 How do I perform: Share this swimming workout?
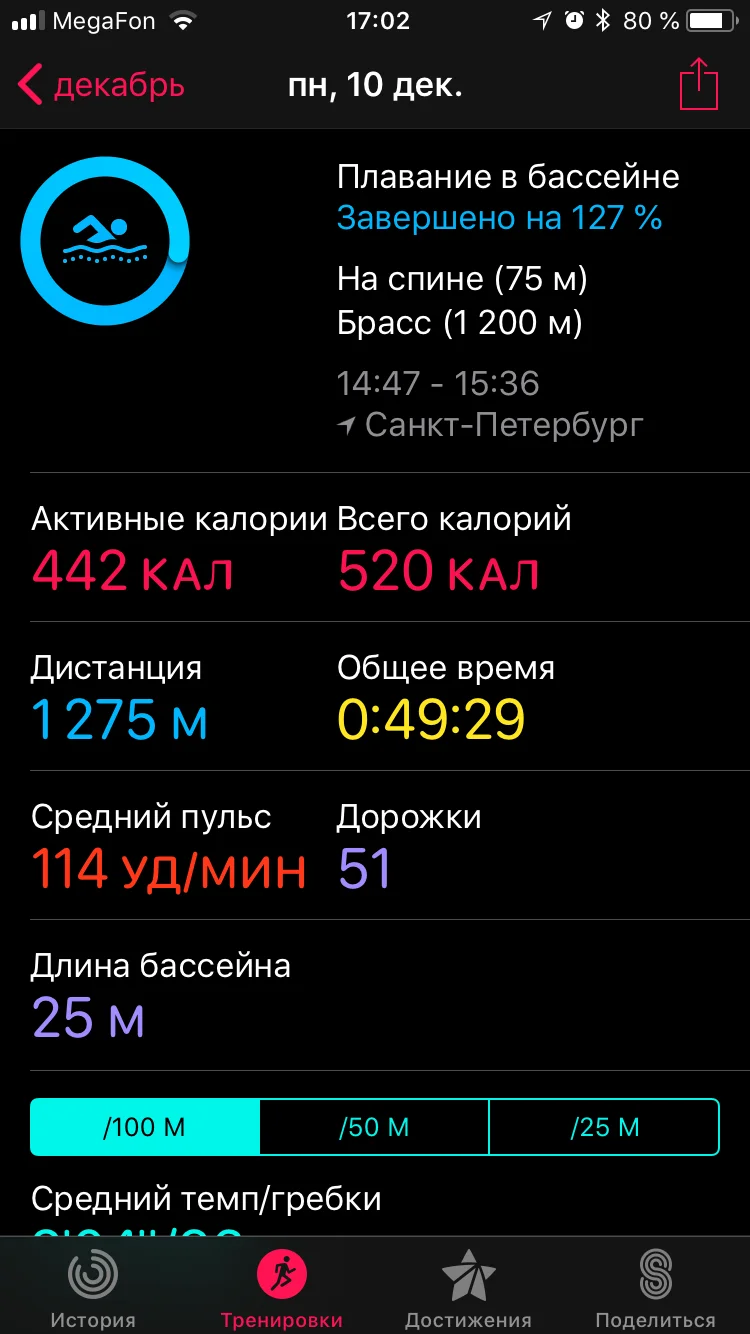[x=699, y=84]
